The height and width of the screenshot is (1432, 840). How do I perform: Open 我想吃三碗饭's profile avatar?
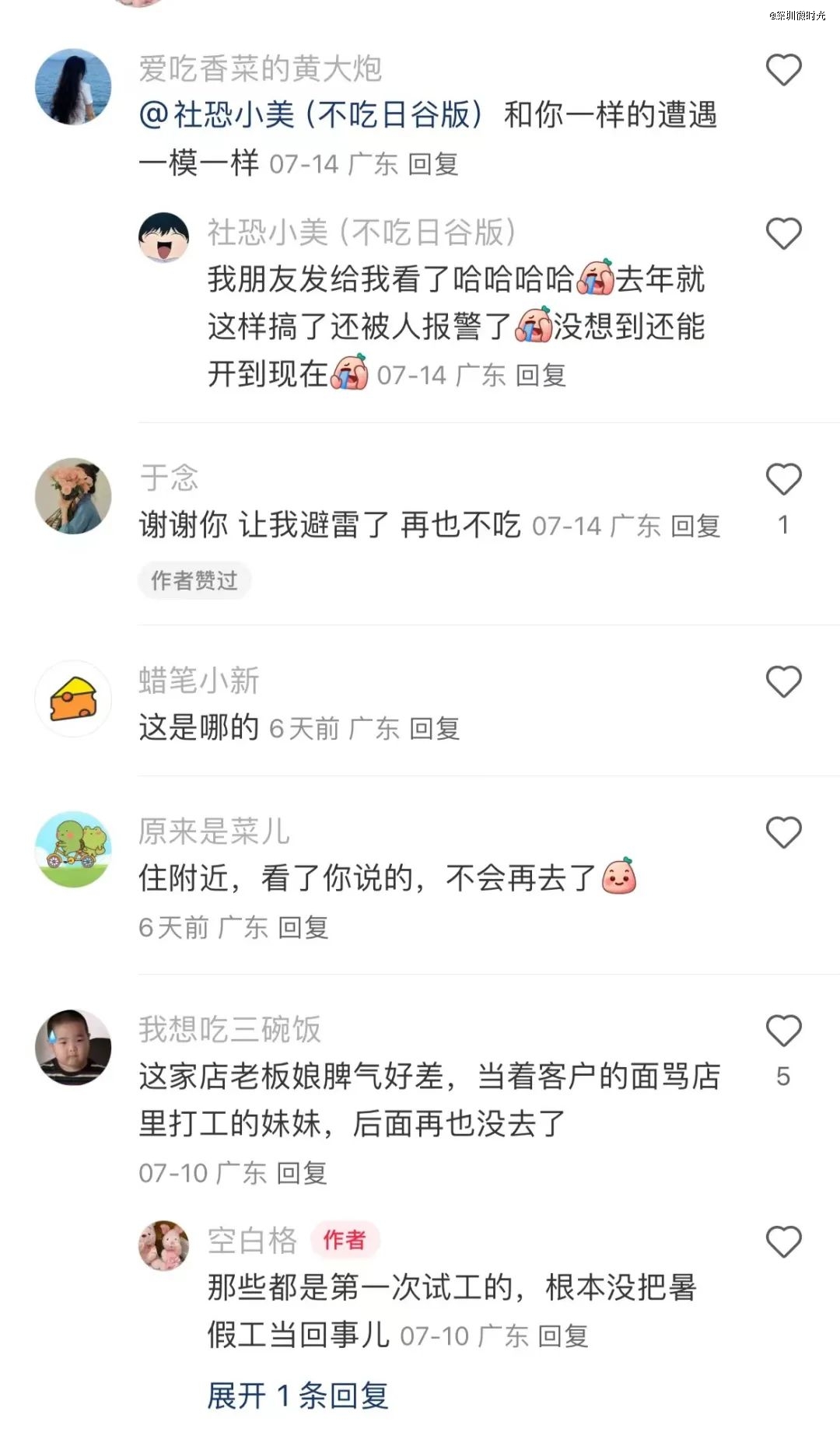73,1047
